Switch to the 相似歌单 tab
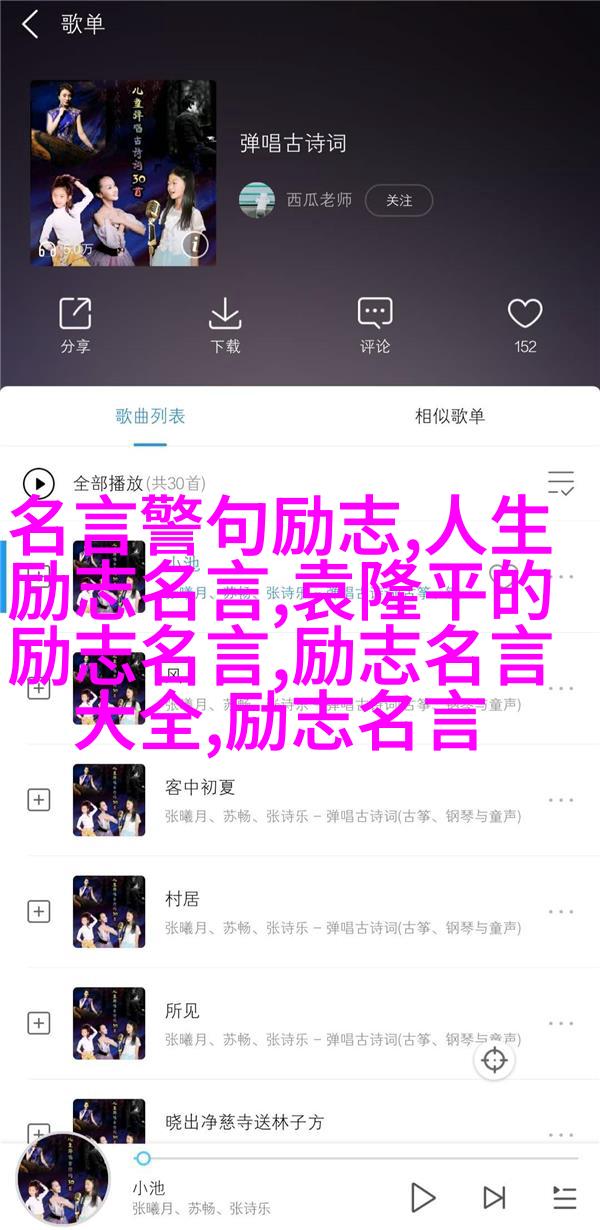The height and width of the screenshot is (1230, 600). coord(450,416)
